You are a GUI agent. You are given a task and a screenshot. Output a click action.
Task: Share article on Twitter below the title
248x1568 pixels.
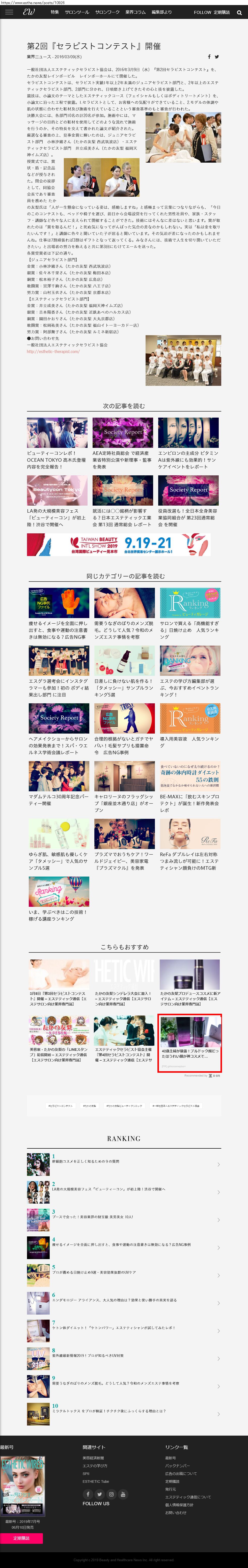(x=217, y=56)
